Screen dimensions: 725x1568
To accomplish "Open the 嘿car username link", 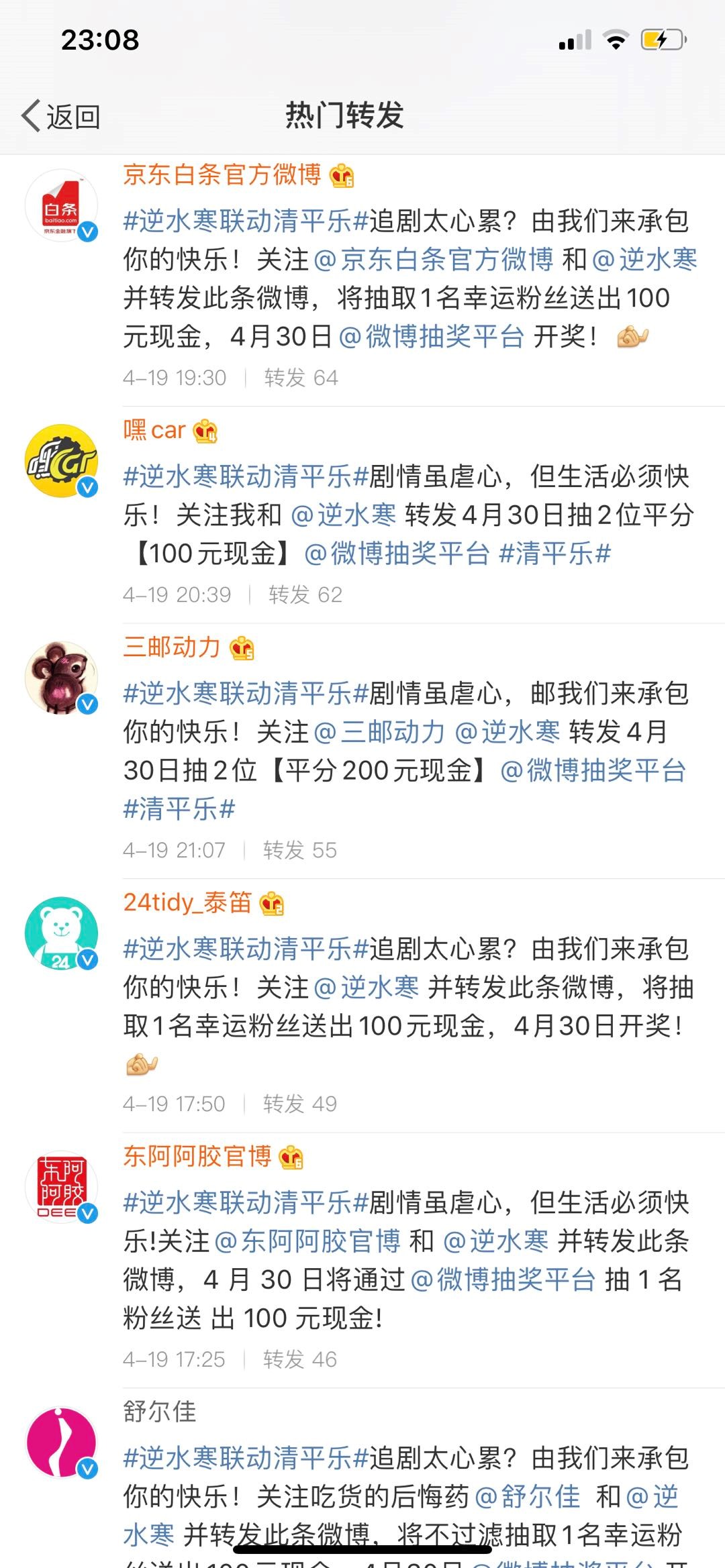I will pos(154,430).
